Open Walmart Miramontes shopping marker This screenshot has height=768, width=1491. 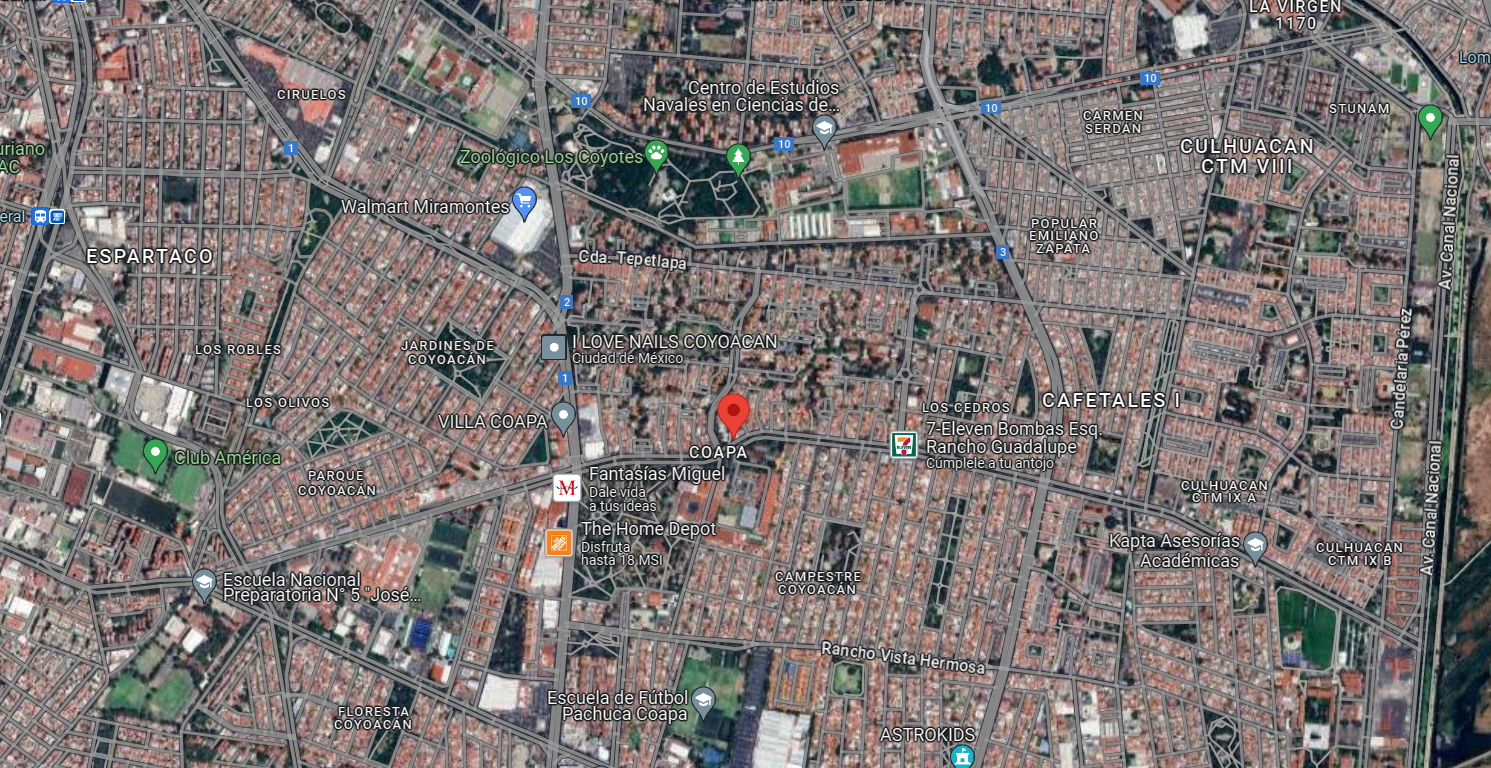coord(524,203)
